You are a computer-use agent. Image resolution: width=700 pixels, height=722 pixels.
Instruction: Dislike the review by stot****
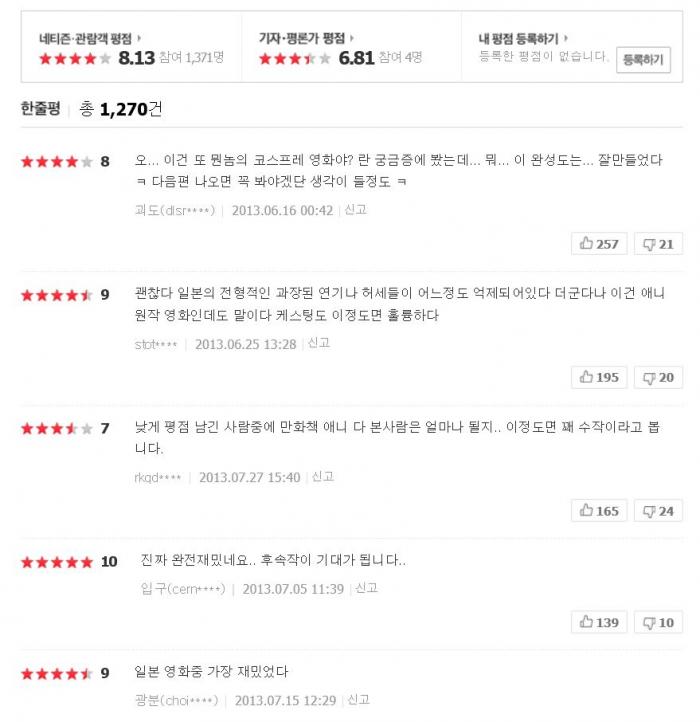(x=658, y=377)
